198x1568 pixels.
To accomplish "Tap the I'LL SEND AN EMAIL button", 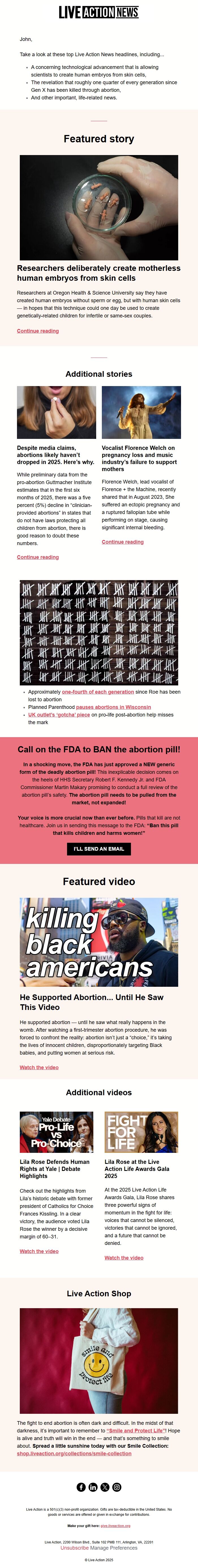I will point(99,848).
